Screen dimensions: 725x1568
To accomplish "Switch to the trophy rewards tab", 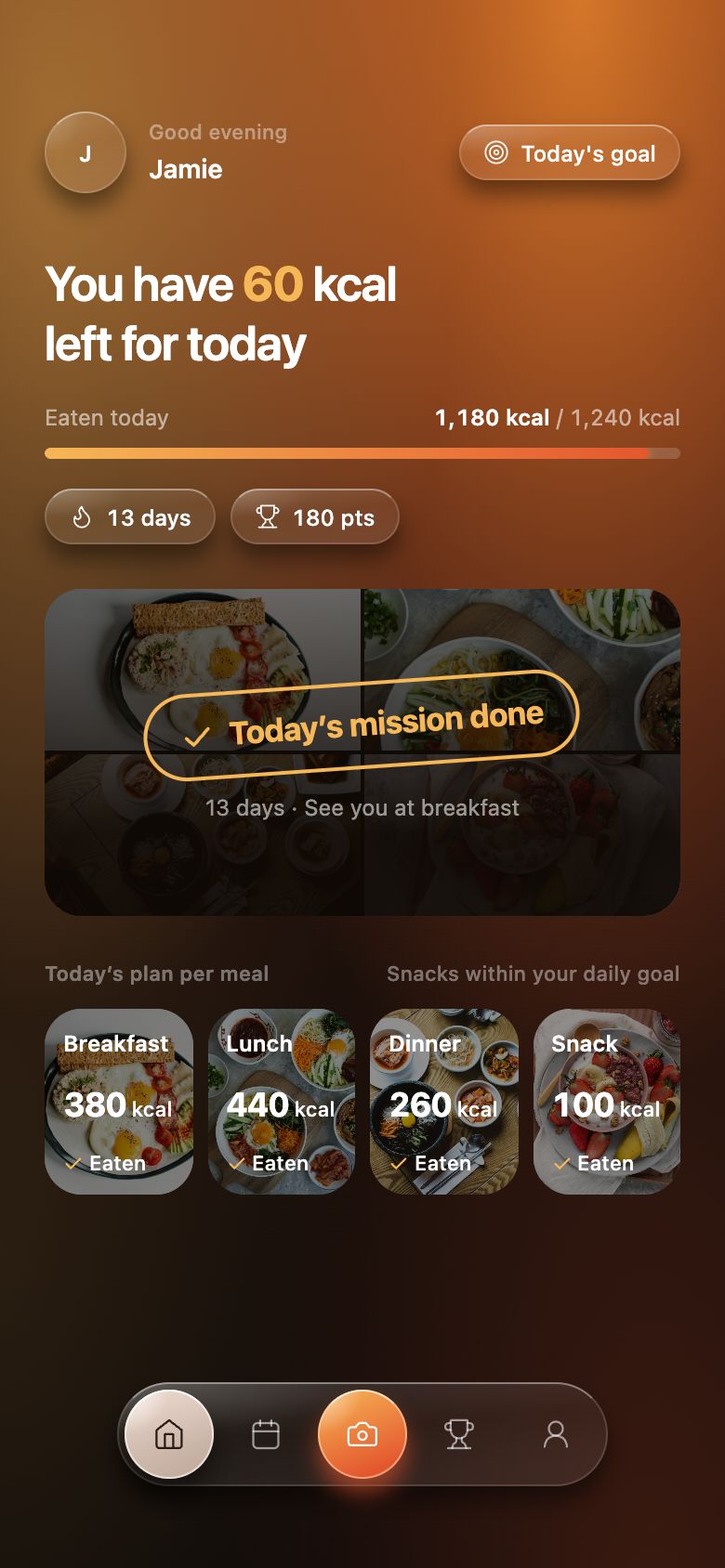I will (x=459, y=1434).
